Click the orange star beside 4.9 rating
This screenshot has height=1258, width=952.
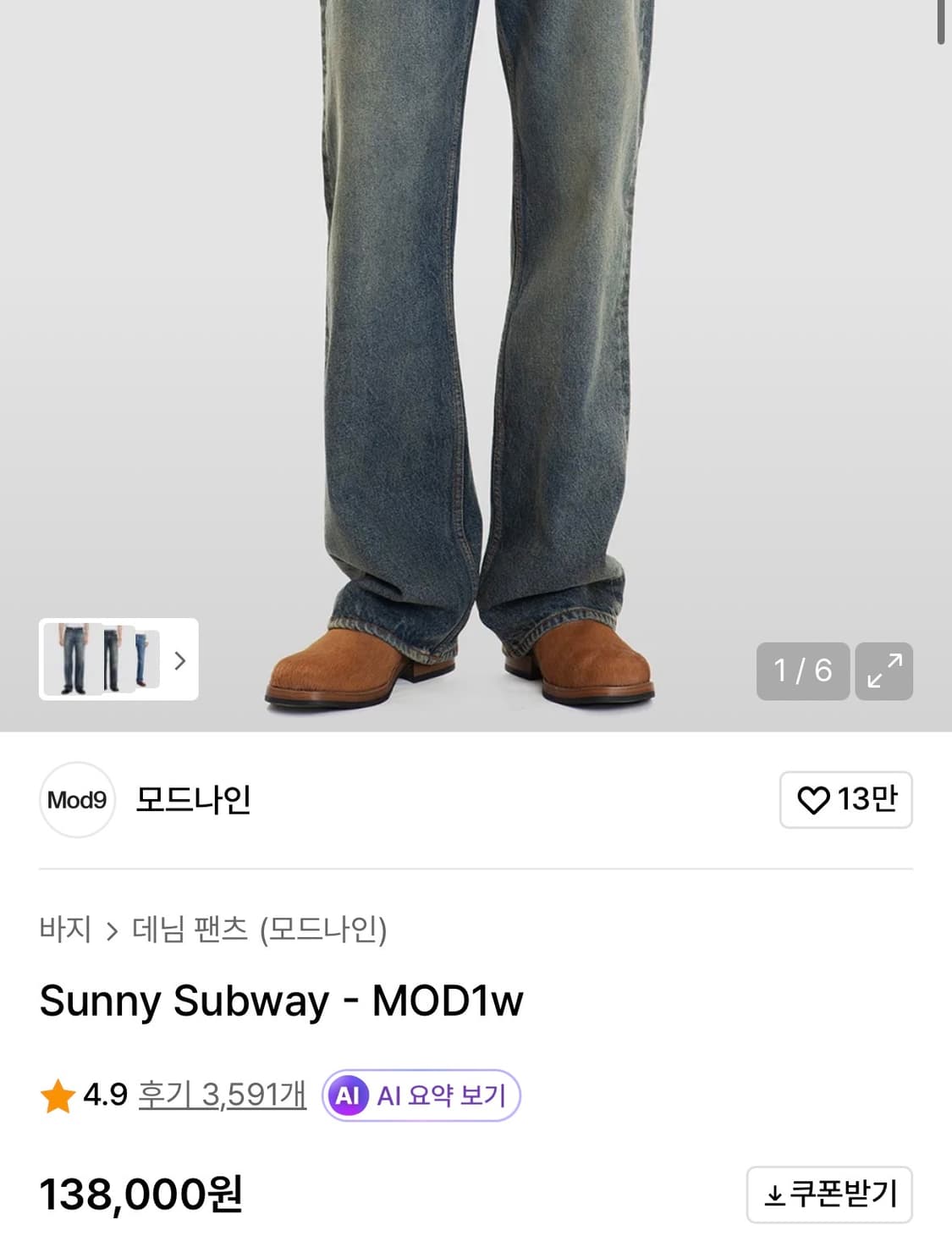pos(57,1095)
